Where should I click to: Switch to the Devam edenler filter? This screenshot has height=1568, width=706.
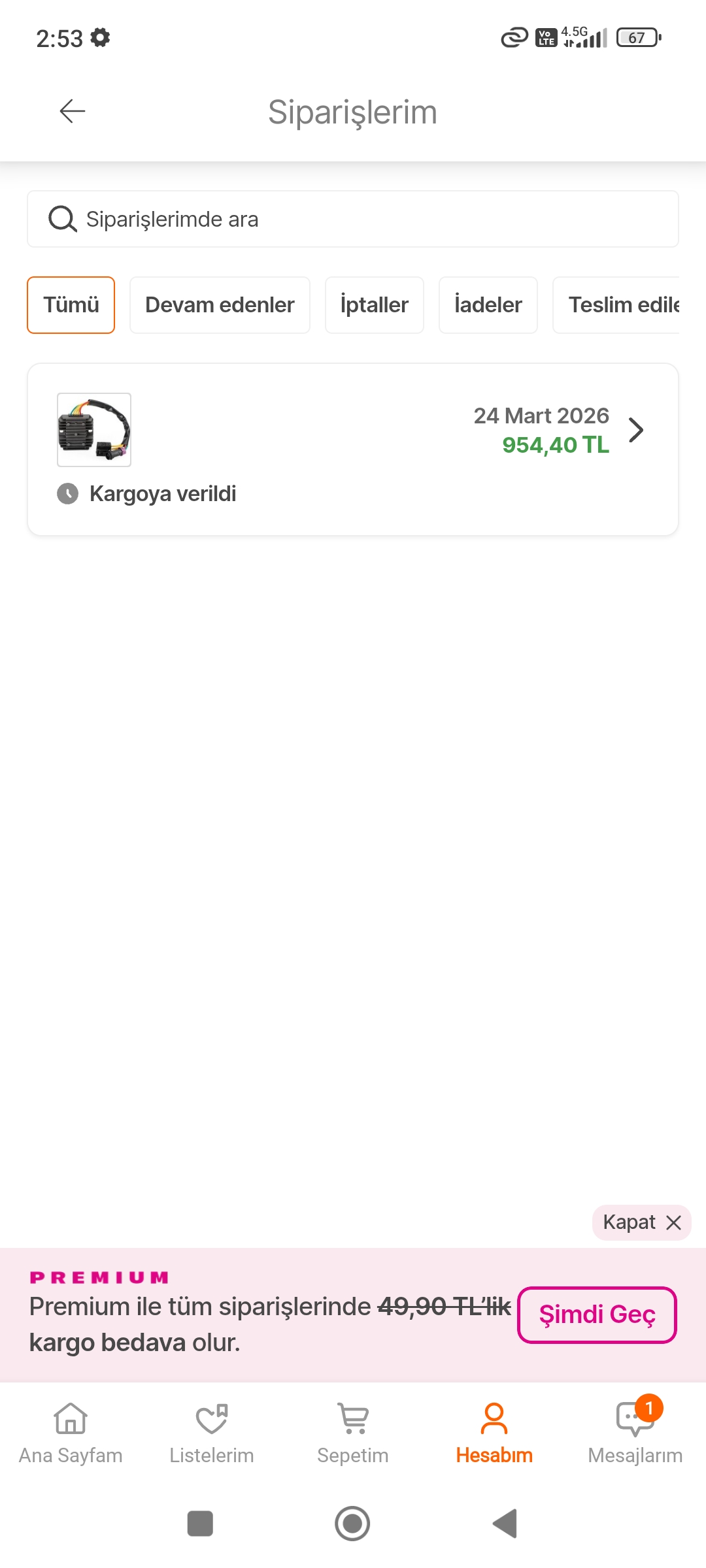coord(220,305)
